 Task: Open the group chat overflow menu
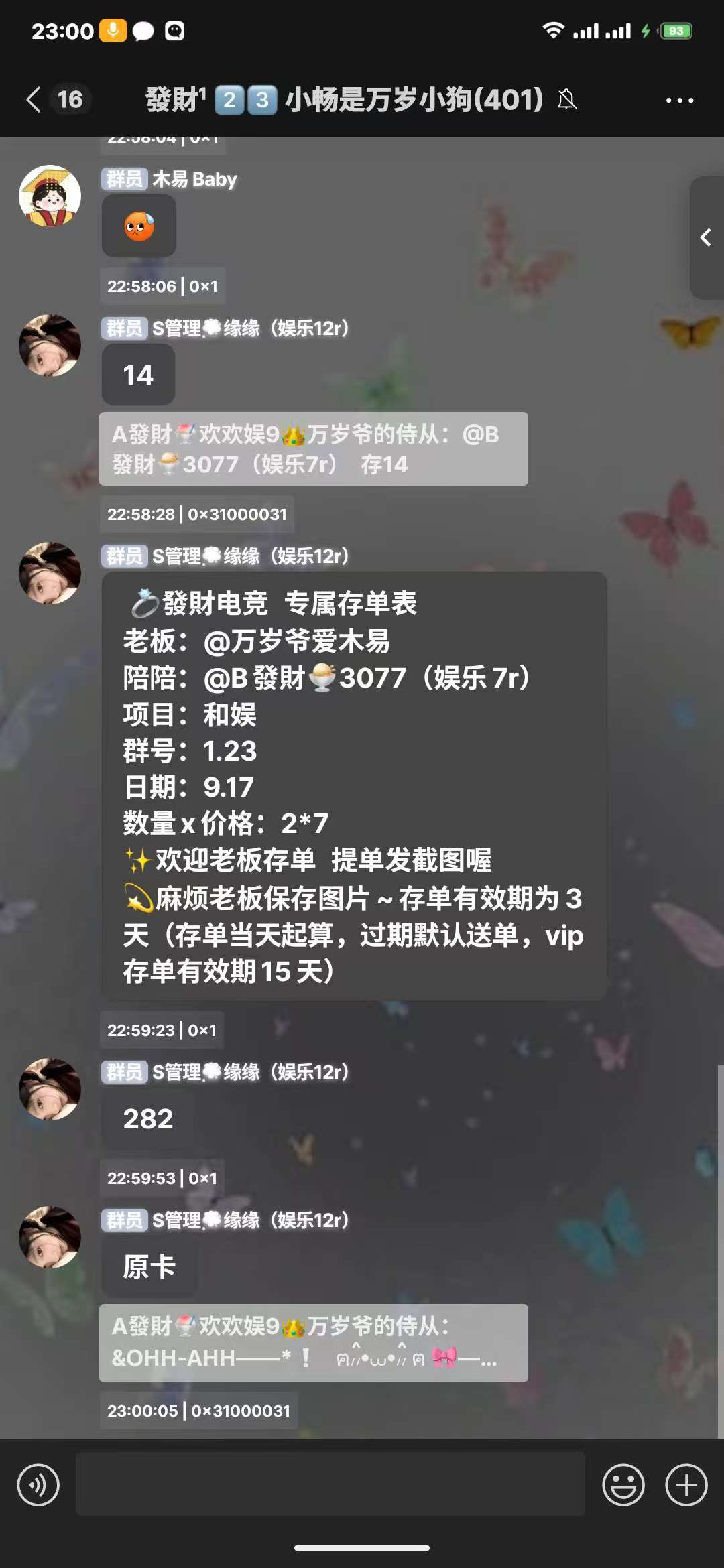[x=679, y=101]
